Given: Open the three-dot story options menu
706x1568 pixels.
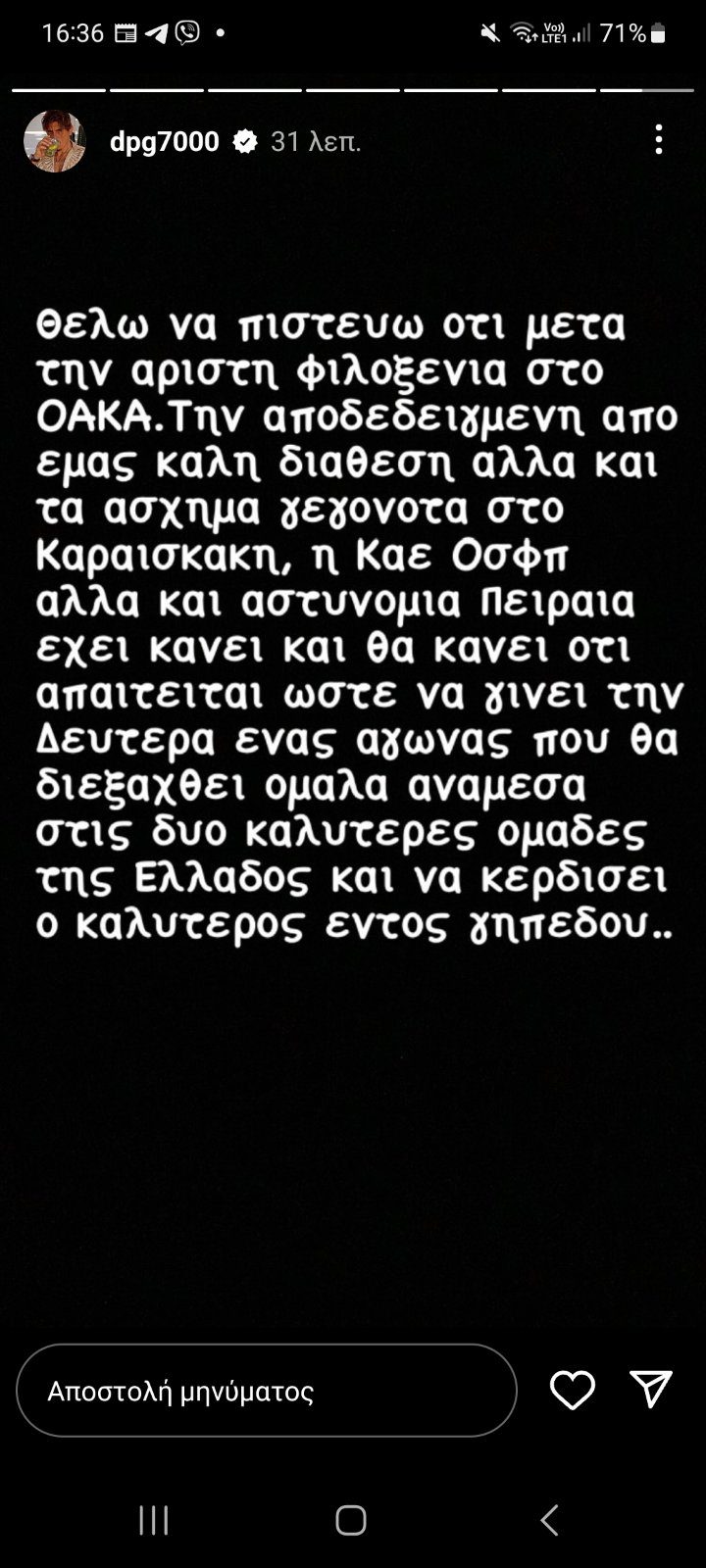Looking at the screenshot, I should (x=659, y=140).
